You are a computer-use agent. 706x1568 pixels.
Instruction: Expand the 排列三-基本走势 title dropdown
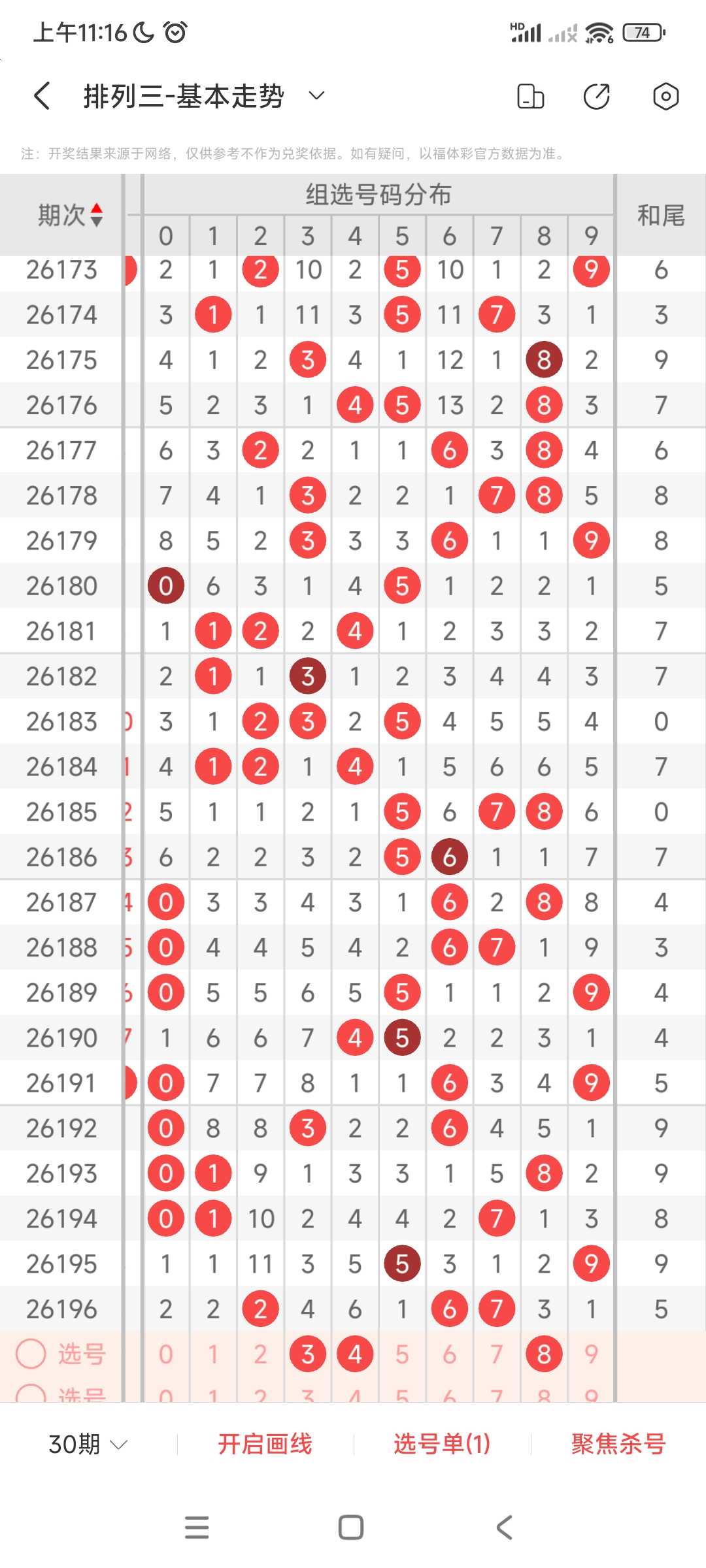click(x=316, y=96)
